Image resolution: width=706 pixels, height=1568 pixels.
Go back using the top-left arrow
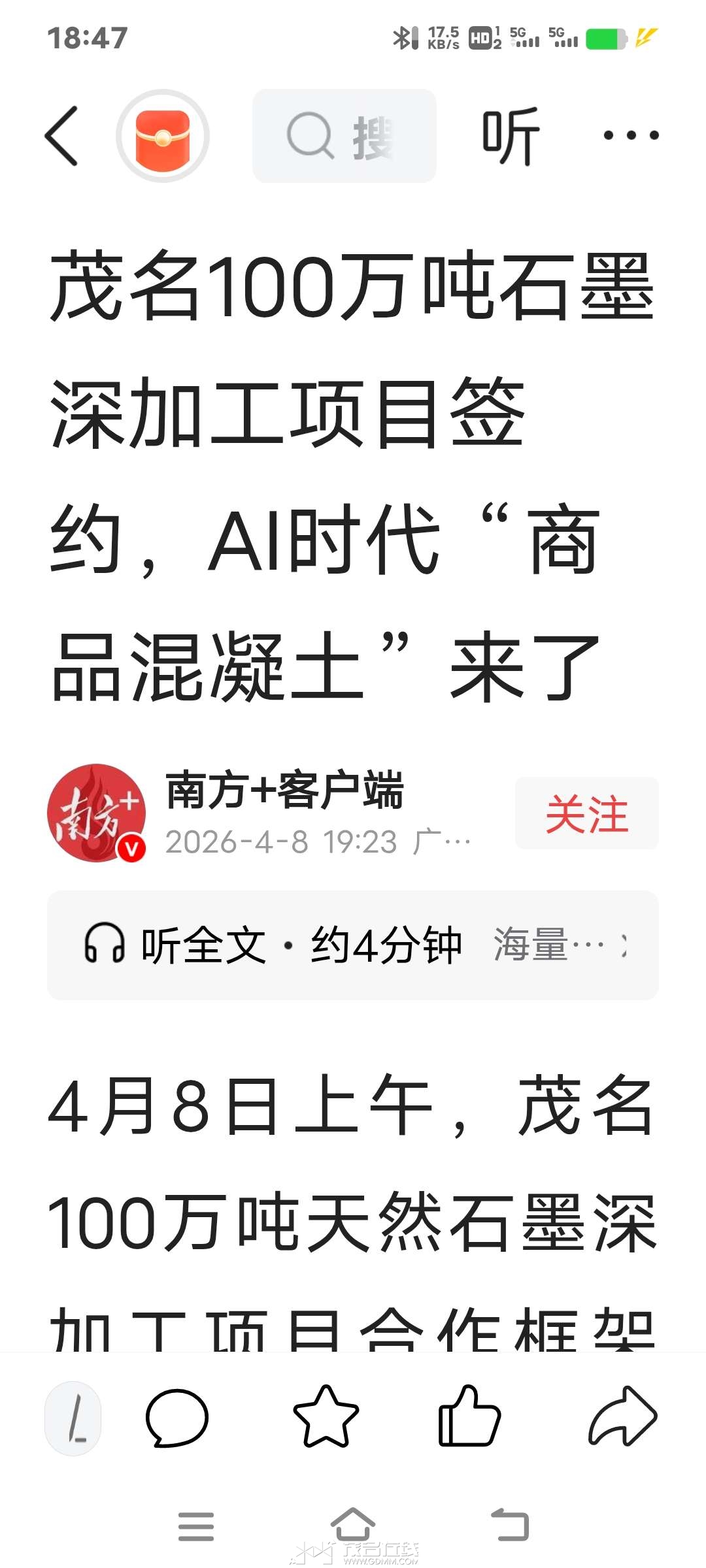(62, 136)
